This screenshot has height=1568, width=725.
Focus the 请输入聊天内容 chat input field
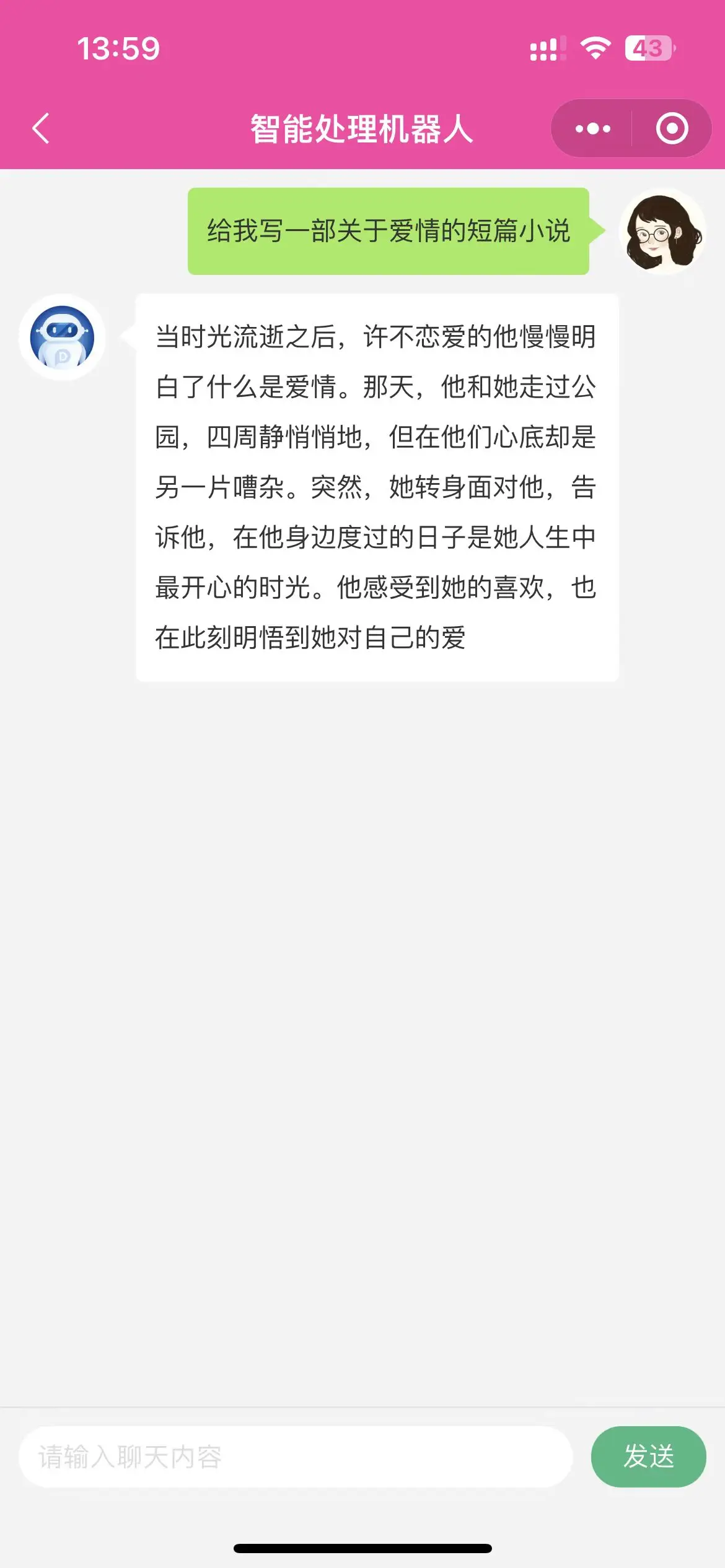point(296,1457)
